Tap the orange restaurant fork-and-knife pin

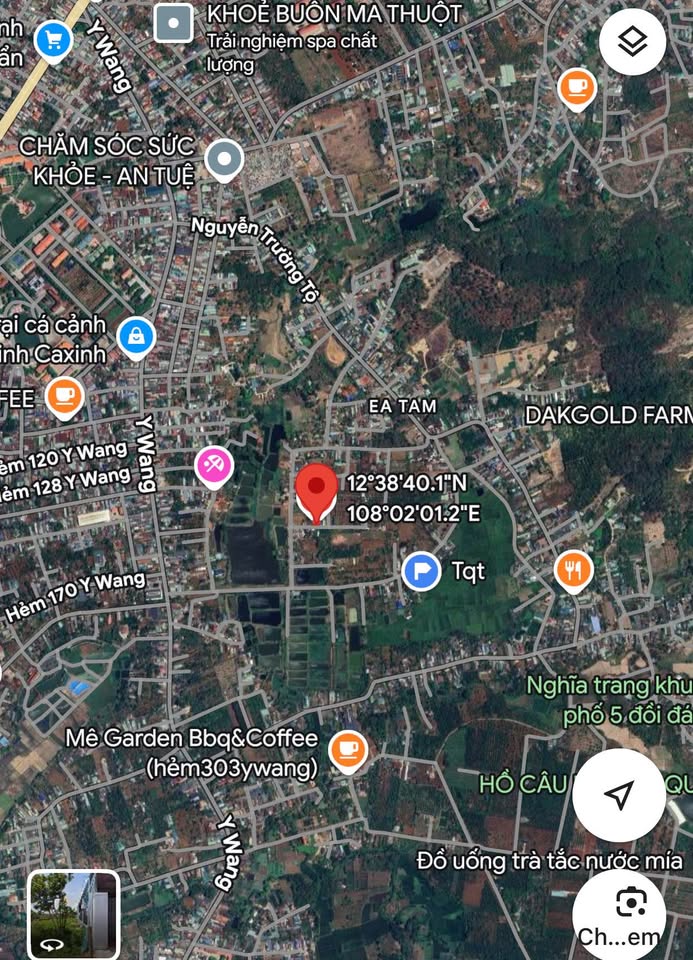click(x=573, y=571)
